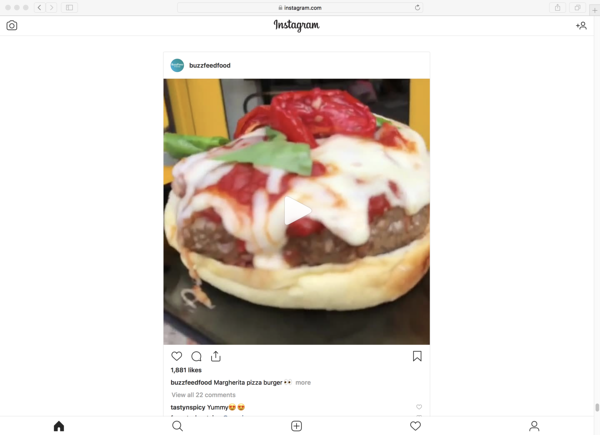Open the camera icon

pos(12,25)
